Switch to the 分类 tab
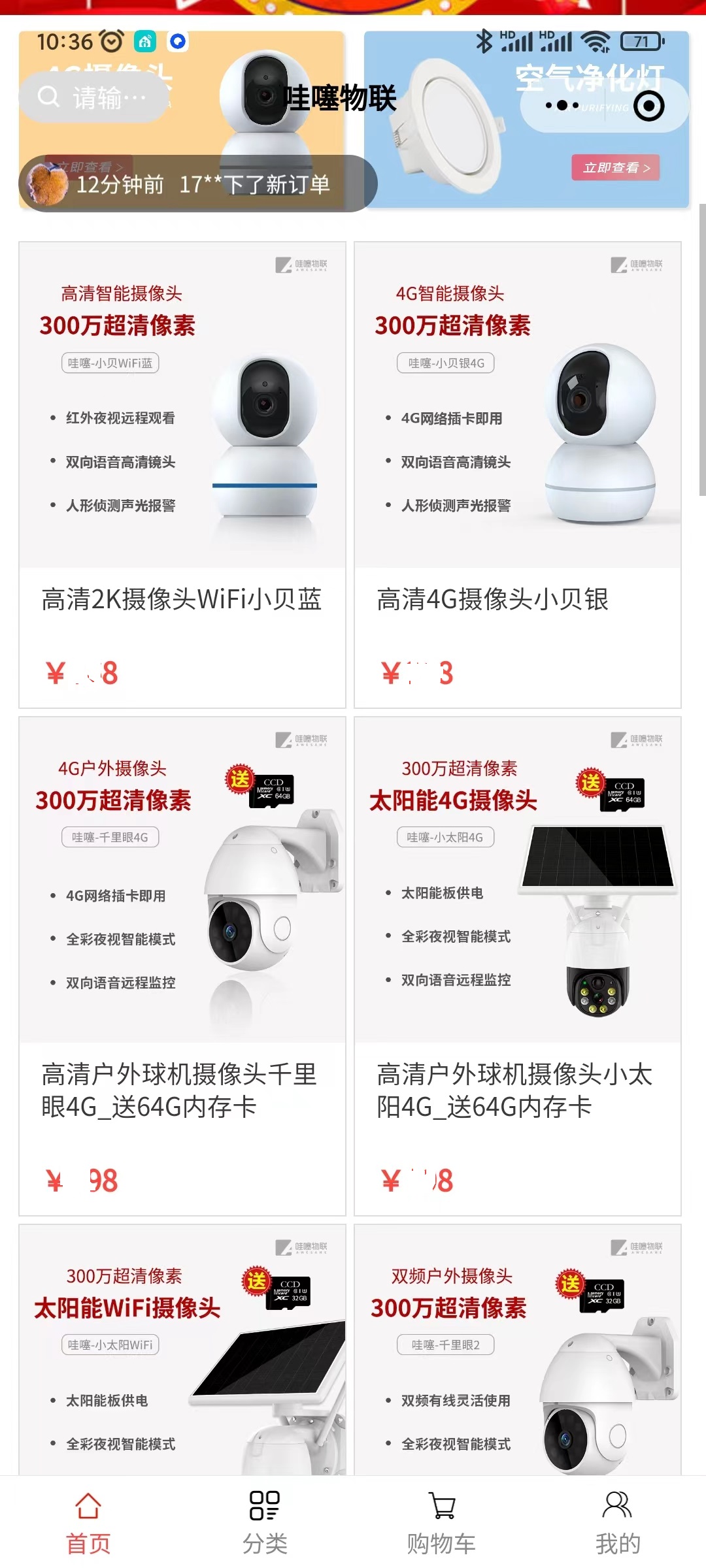 [x=265, y=1524]
